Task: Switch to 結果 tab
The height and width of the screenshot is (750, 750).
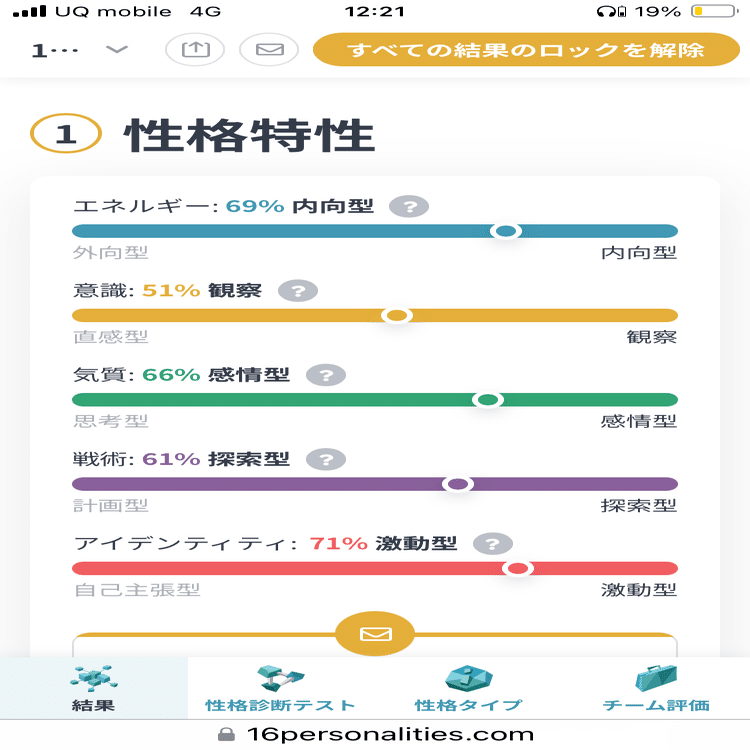Action: pyautogui.click(x=93, y=688)
